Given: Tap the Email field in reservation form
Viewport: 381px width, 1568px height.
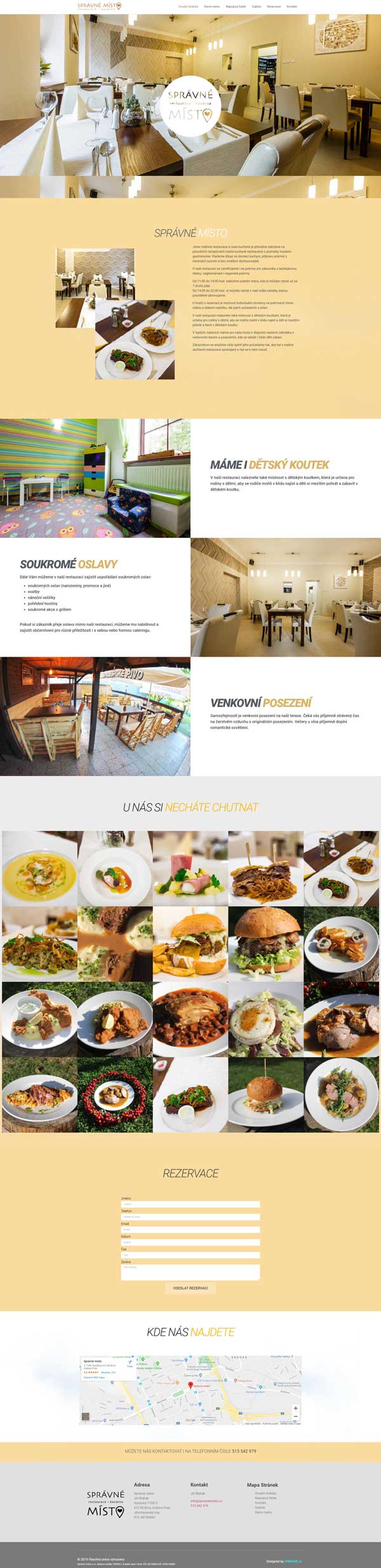Looking at the screenshot, I should coord(190,1230).
